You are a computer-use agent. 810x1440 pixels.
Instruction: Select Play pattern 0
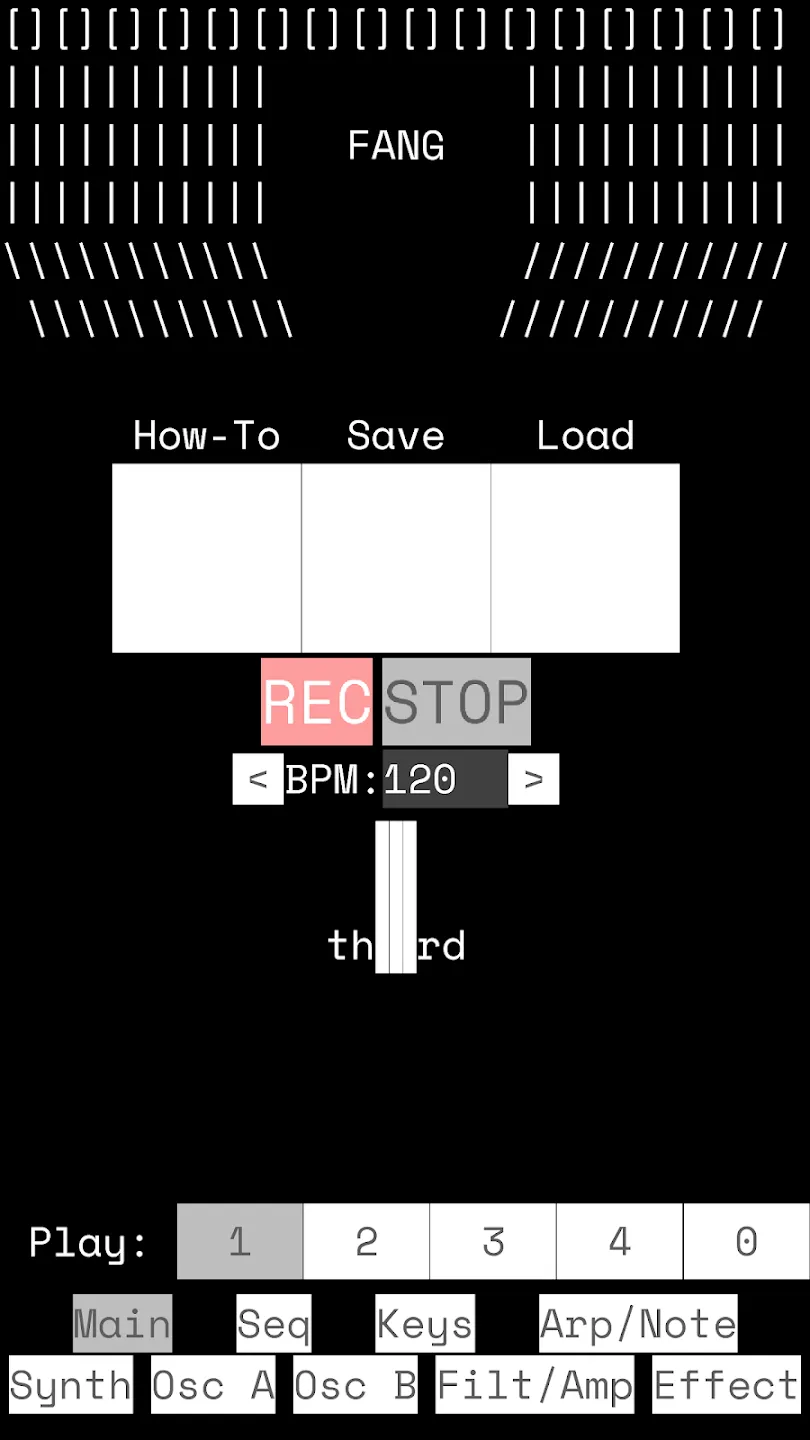click(747, 1241)
